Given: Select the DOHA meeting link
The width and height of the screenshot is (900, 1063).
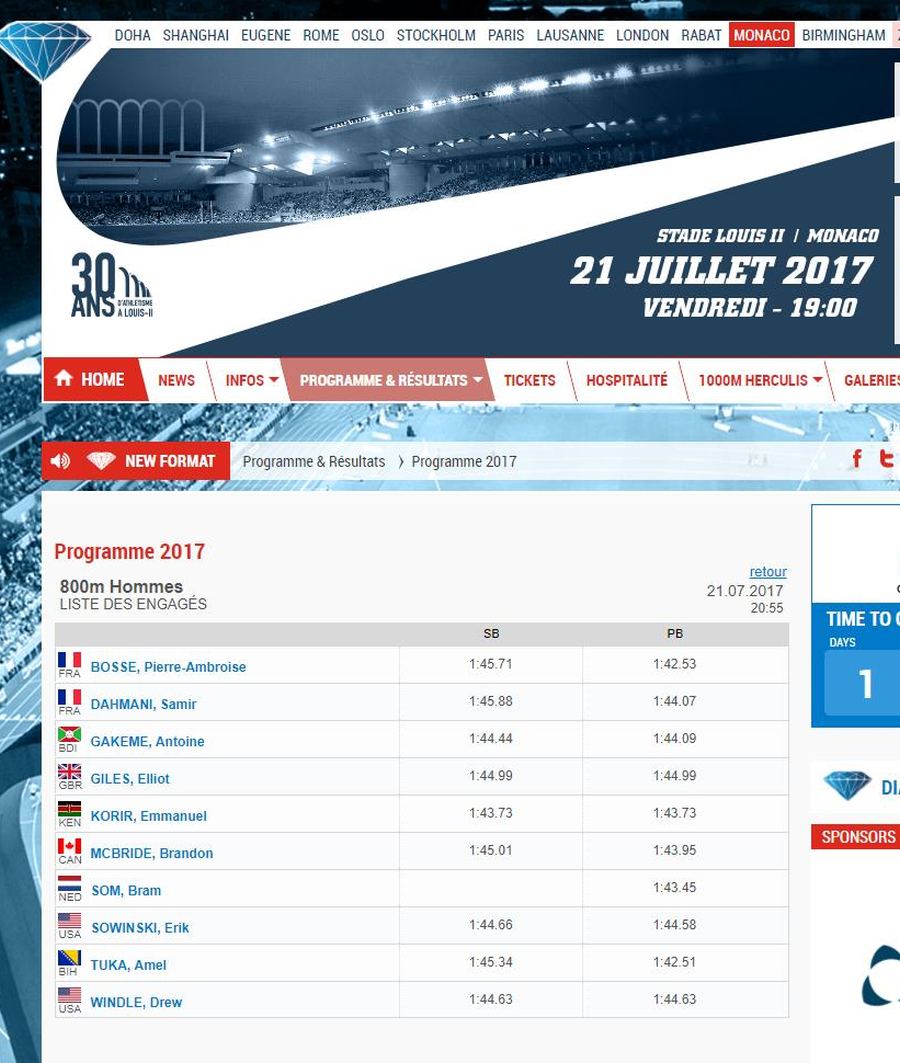Looking at the screenshot, I should [132, 35].
